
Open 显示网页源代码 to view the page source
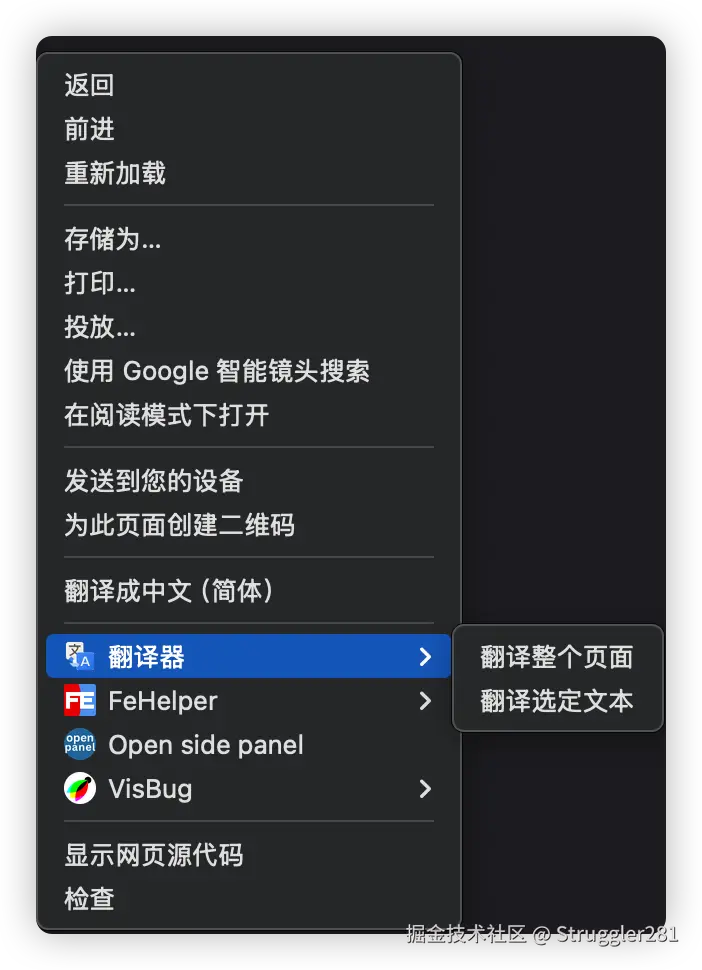tap(154, 855)
